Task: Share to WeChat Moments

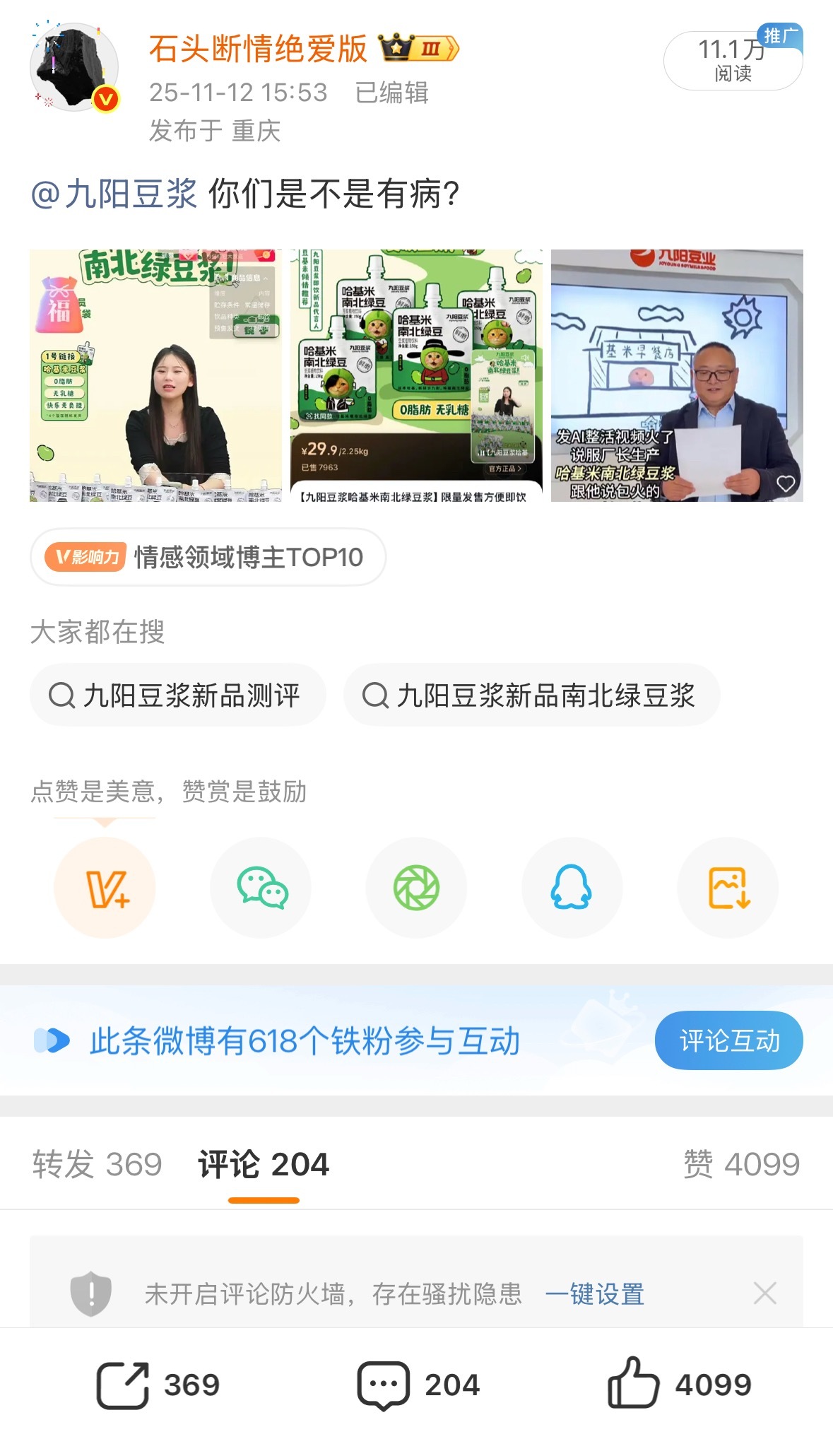Action: coord(417,888)
